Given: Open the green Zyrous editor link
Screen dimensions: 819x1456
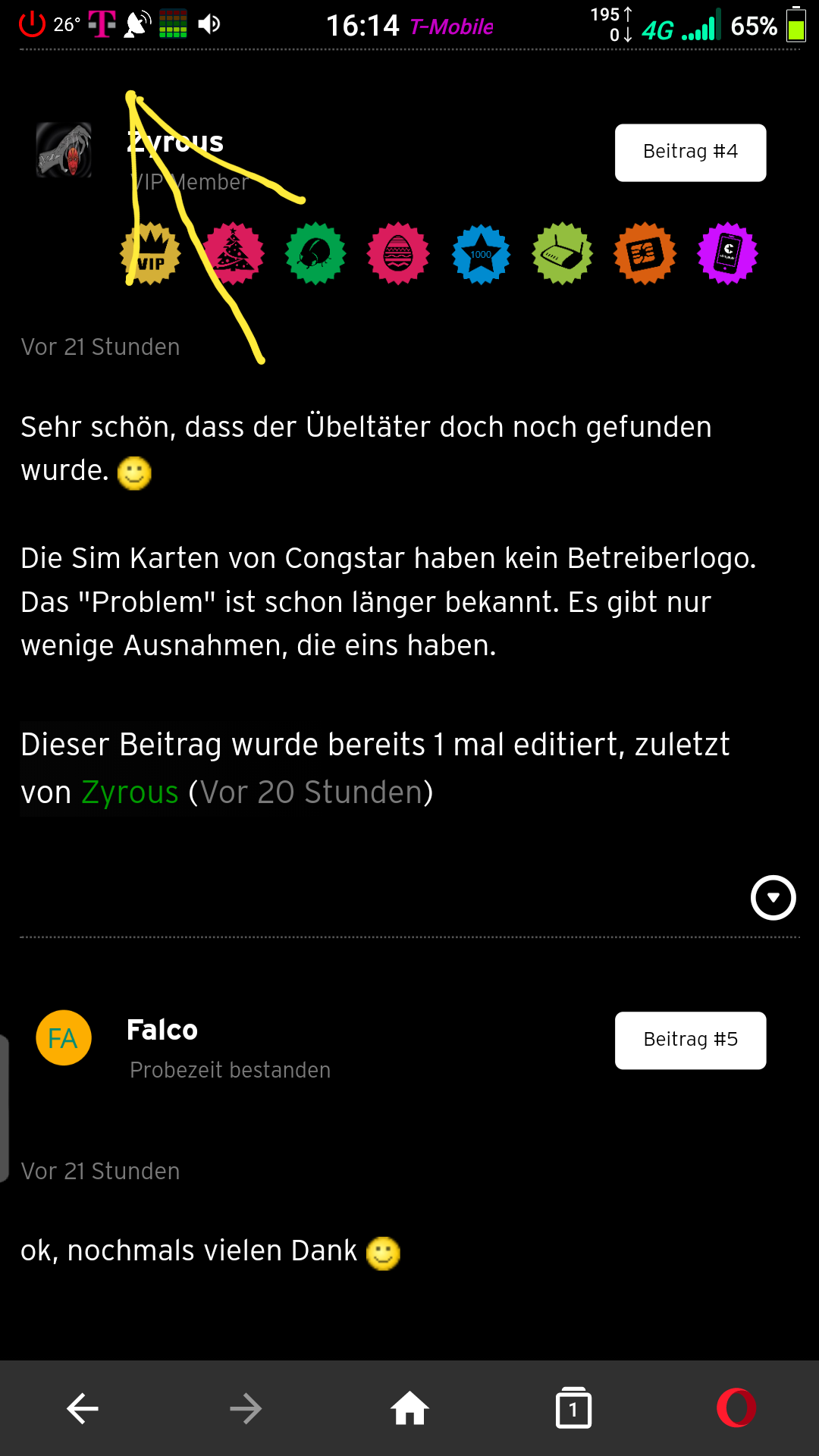Looking at the screenshot, I should 130,792.
